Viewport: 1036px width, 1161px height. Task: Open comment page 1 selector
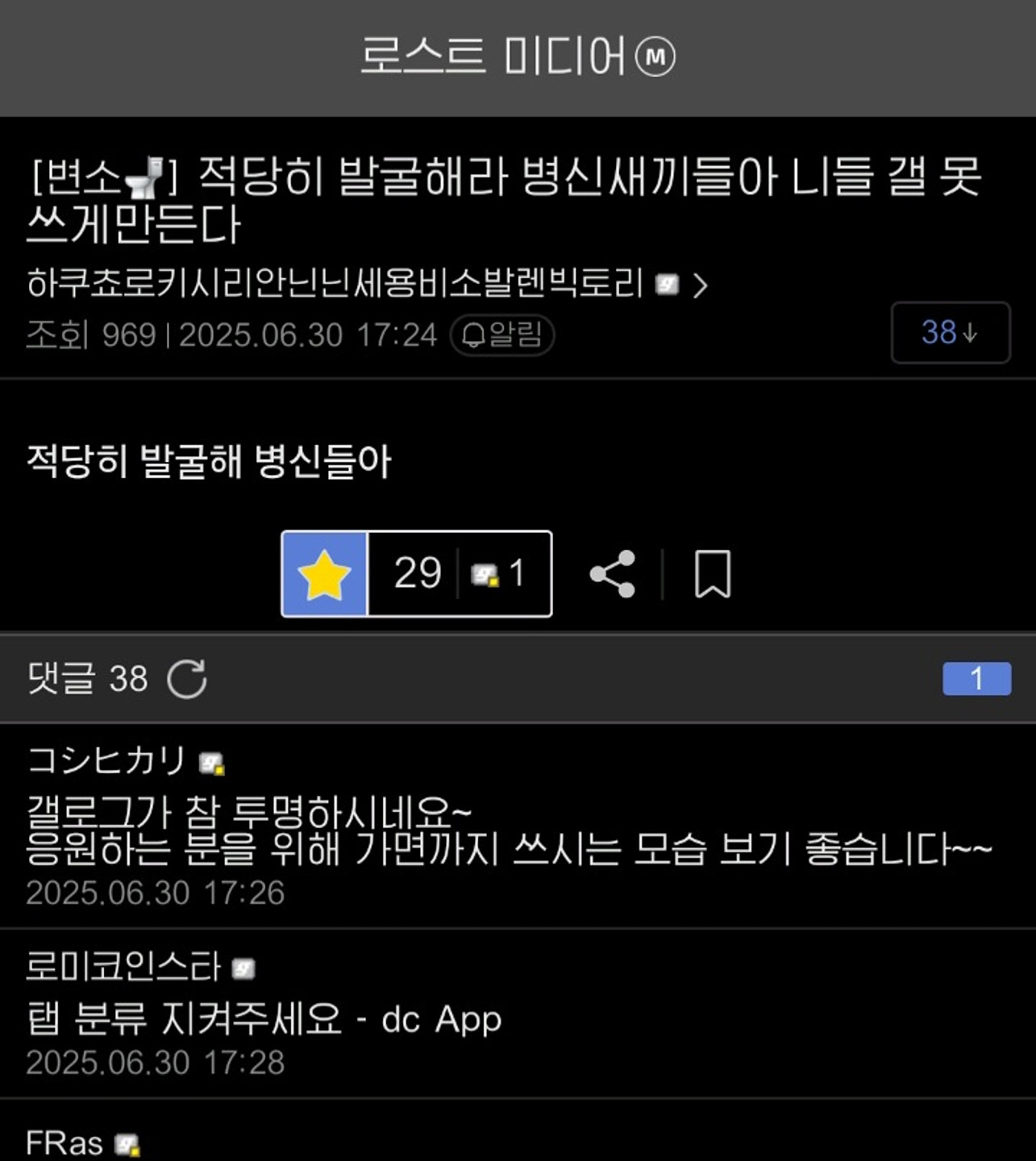pos(976,679)
